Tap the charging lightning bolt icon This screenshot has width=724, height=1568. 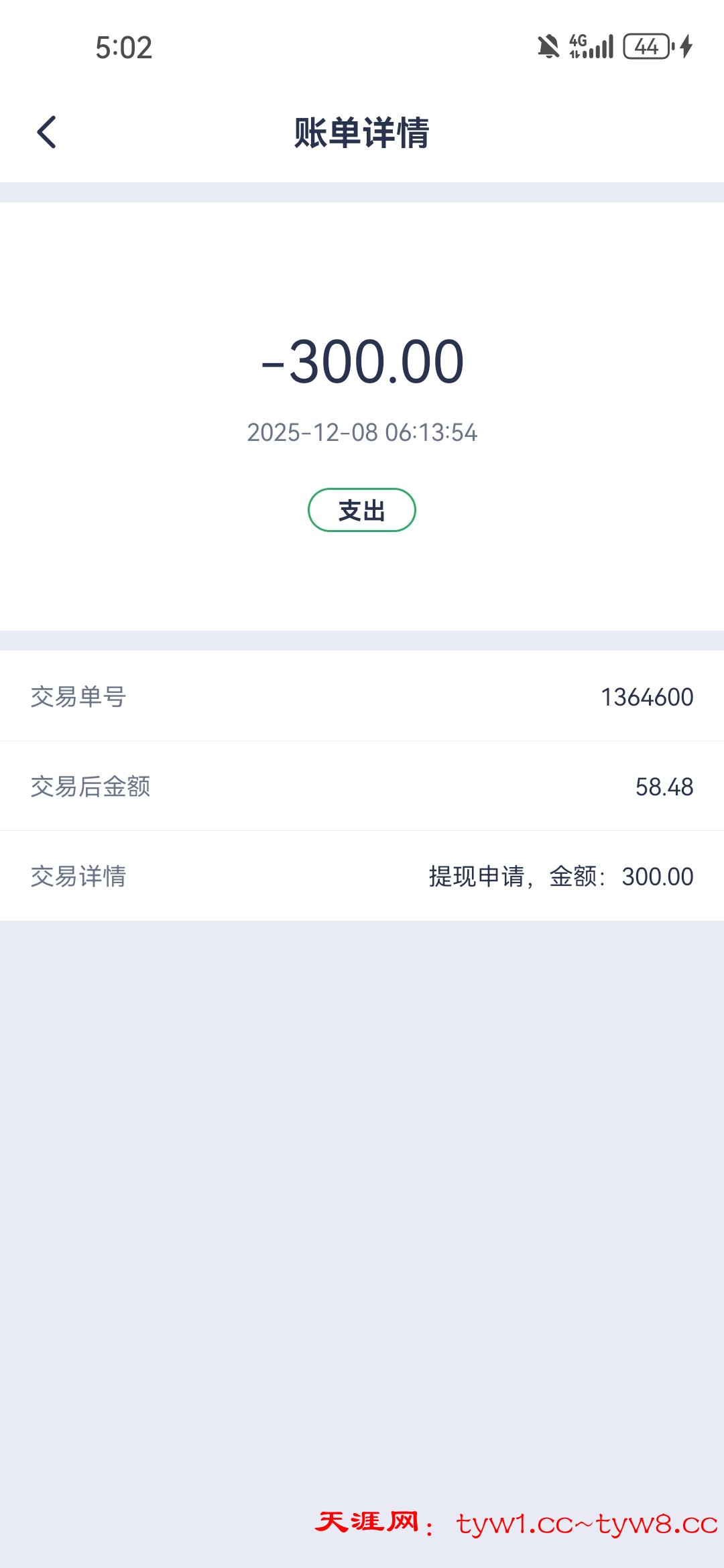tap(684, 47)
